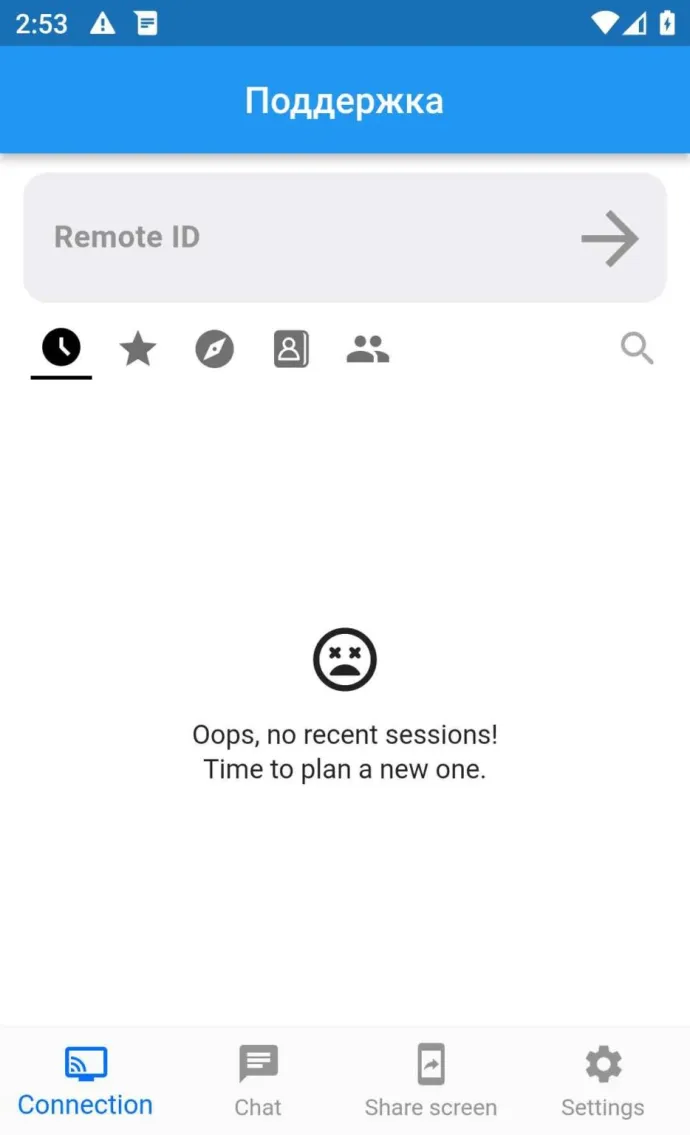Switch to recent sessions clock tab
This screenshot has height=1135, width=690.
click(61, 348)
